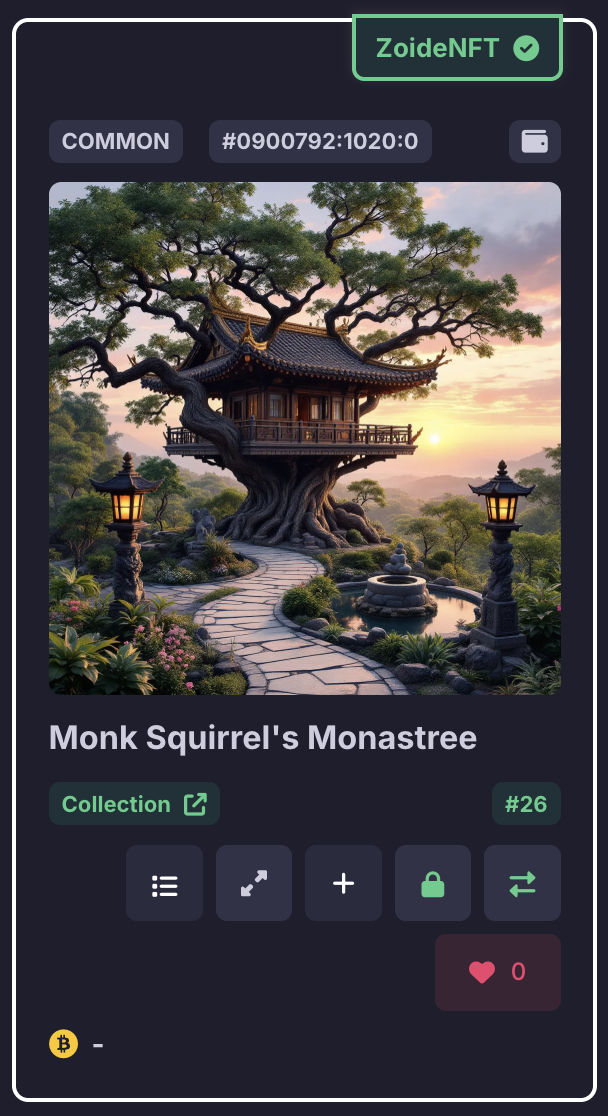Tap the transfer arrows icon

pyautogui.click(x=523, y=883)
